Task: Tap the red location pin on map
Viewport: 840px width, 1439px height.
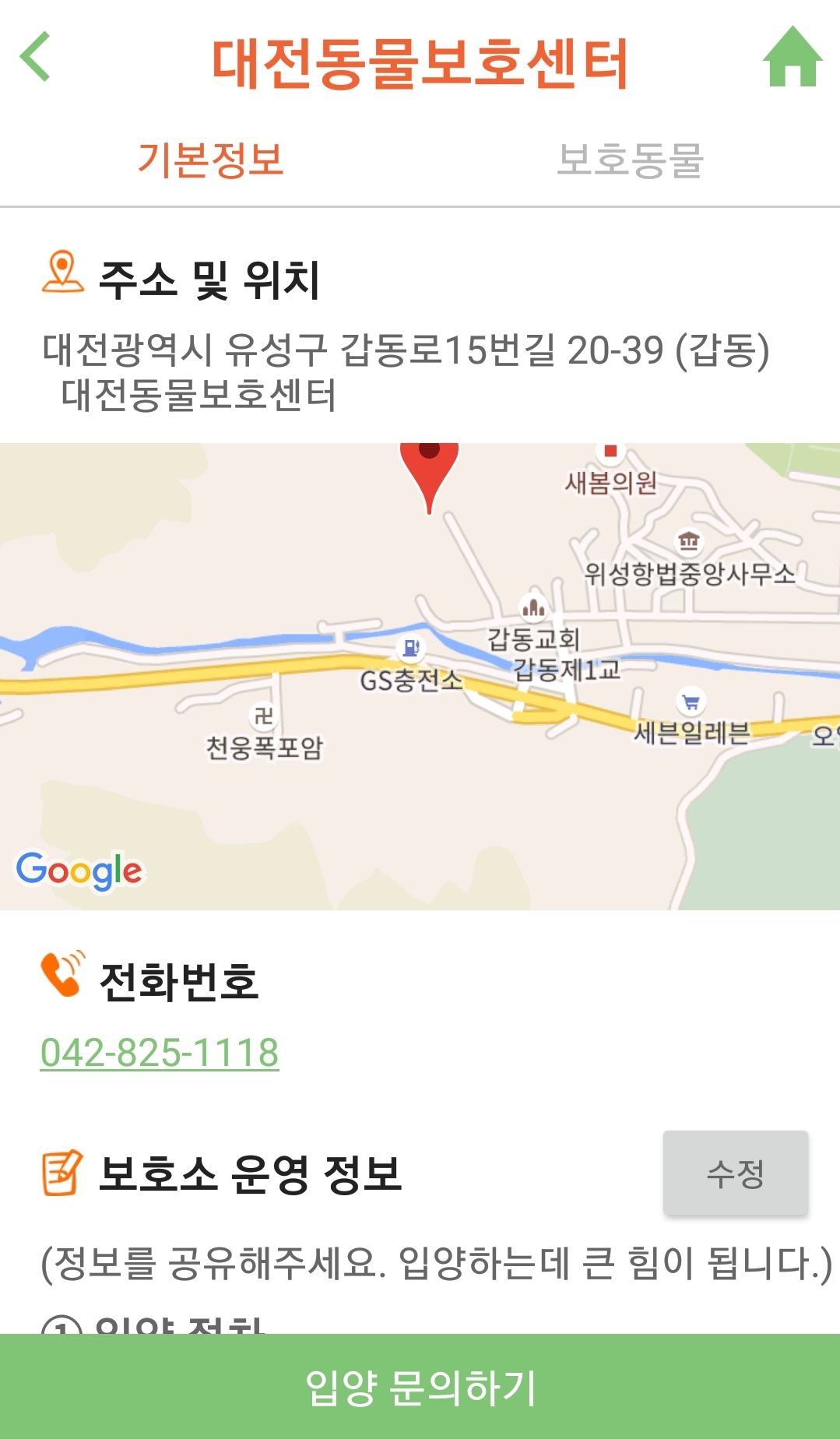Action: (x=429, y=467)
